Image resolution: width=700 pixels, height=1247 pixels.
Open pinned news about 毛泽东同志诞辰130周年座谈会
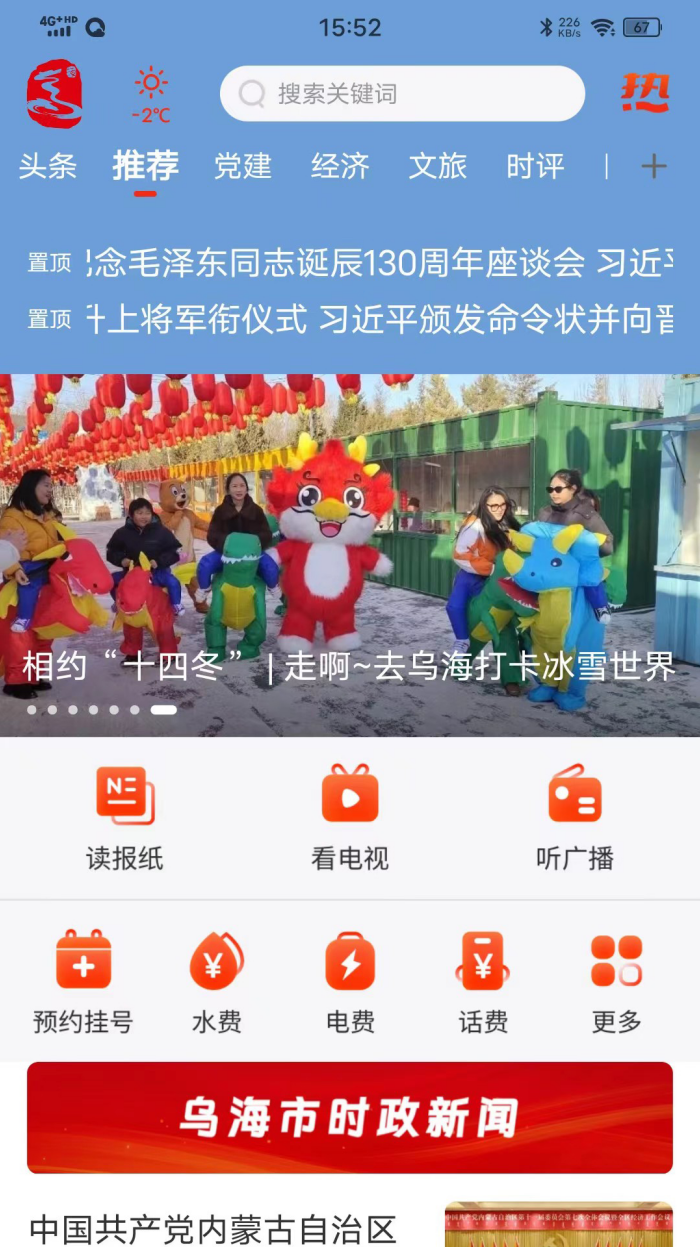[380, 263]
